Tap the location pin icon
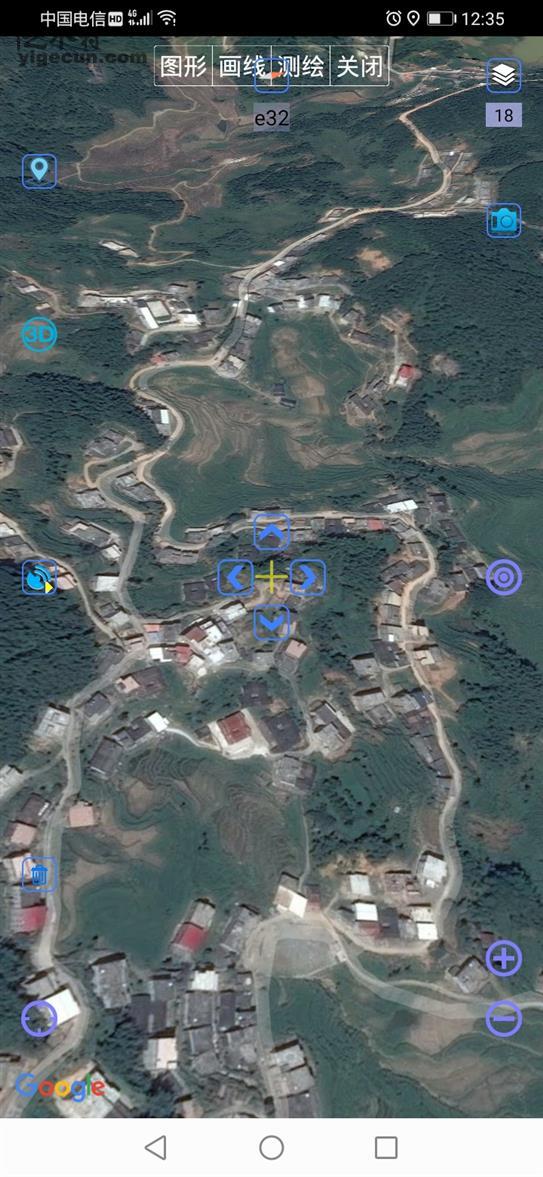 [x=39, y=170]
